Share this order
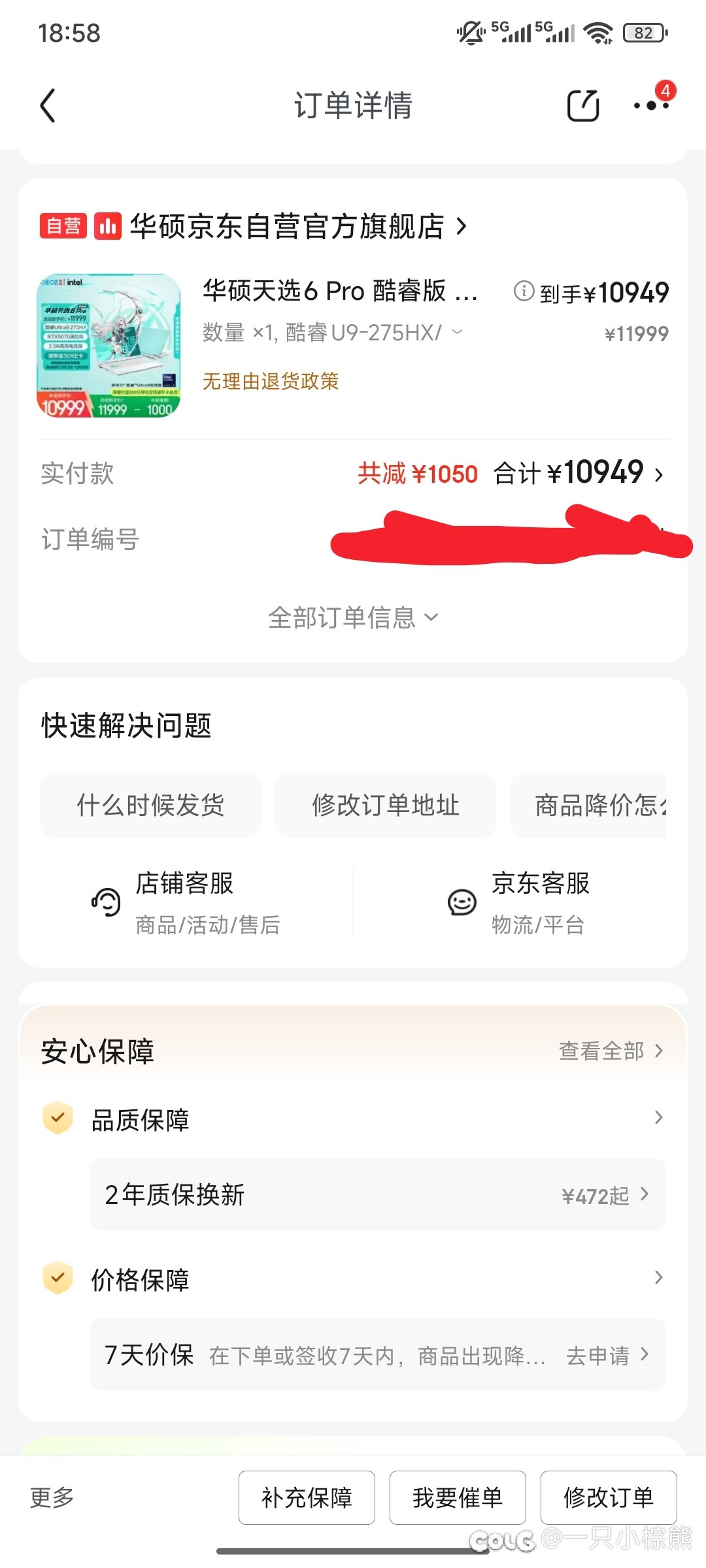The height and width of the screenshot is (1568, 706). coord(582,105)
